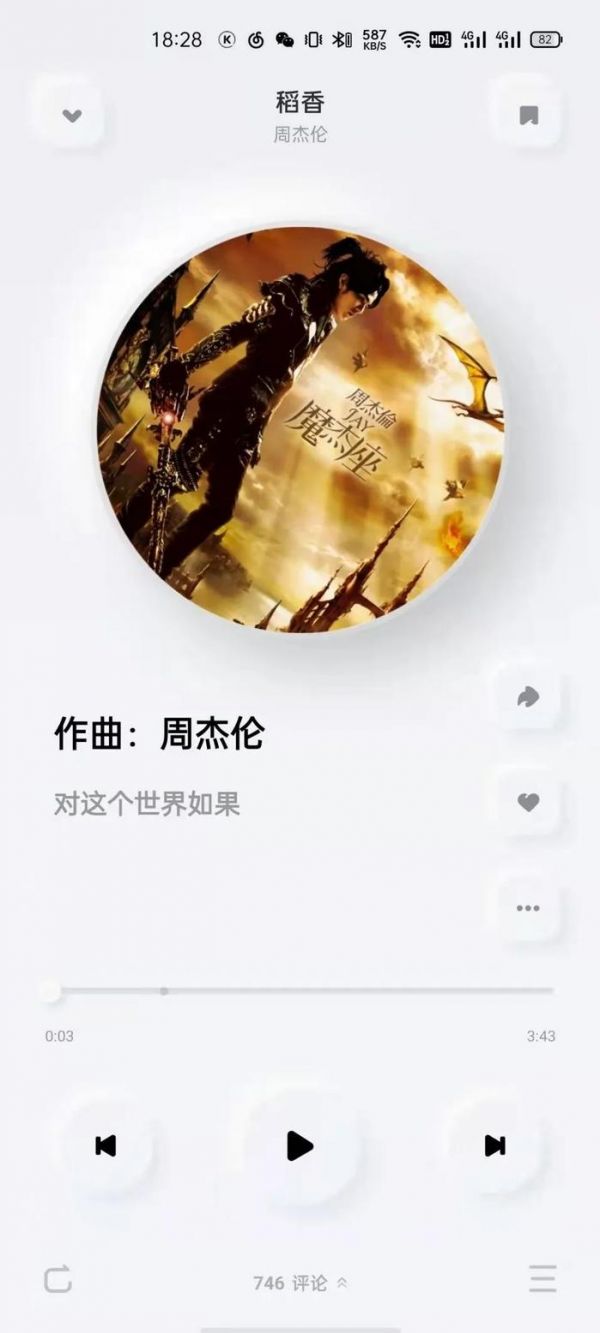The width and height of the screenshot is (600, 1333).
Task: Open the playlist queue
Action: click(543, 1279)
